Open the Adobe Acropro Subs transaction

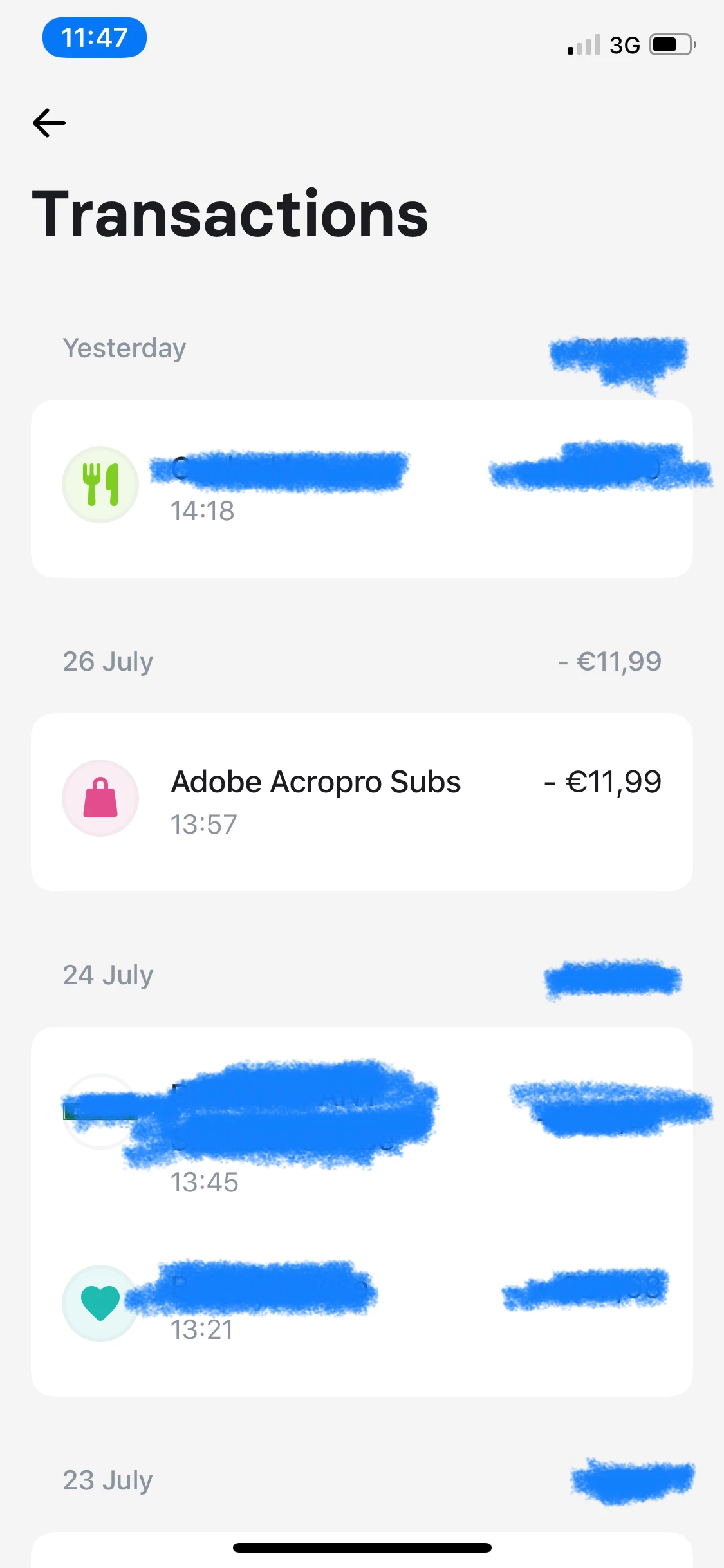[x=361, y=801]
